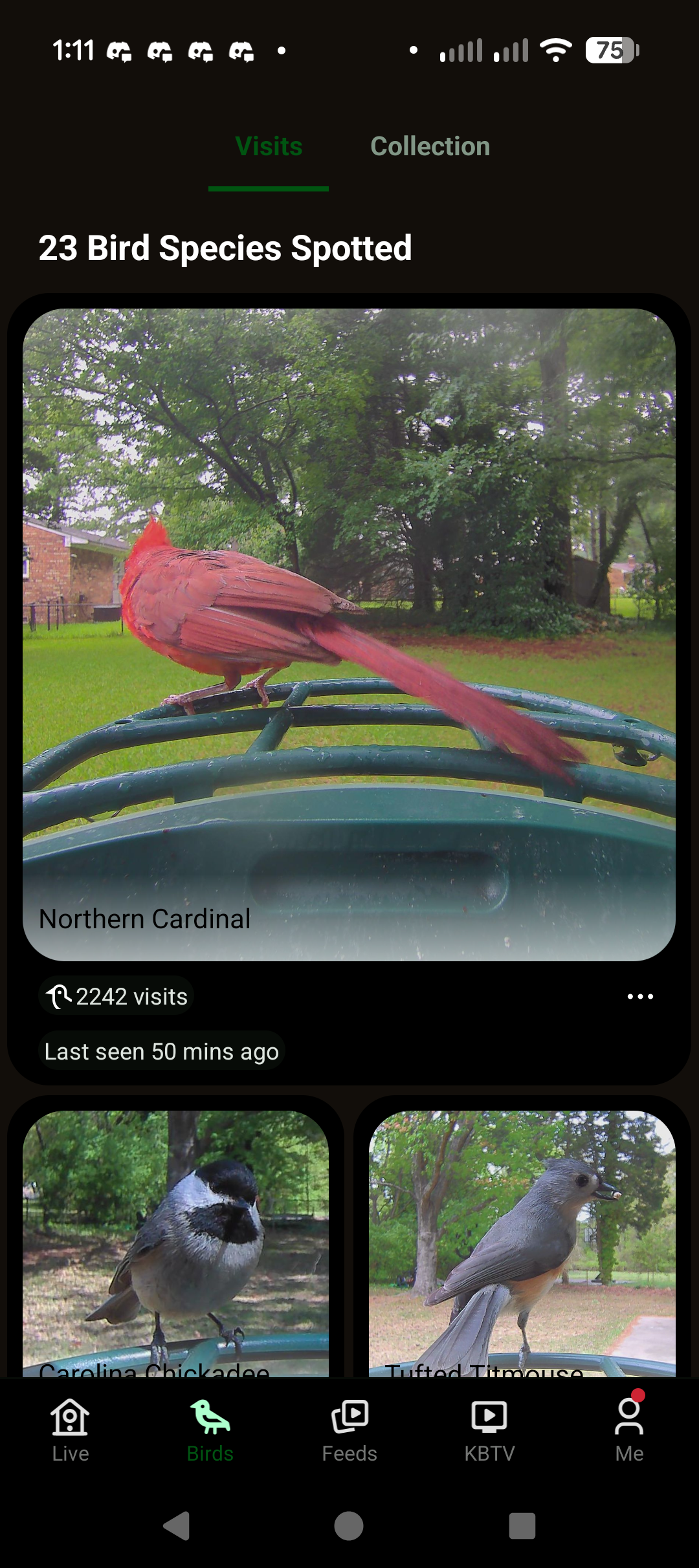View the Tufted Titmouse card
The height and width of the screenshot is (1568, 699).
pyautogui.click(x=522, y=1243)
